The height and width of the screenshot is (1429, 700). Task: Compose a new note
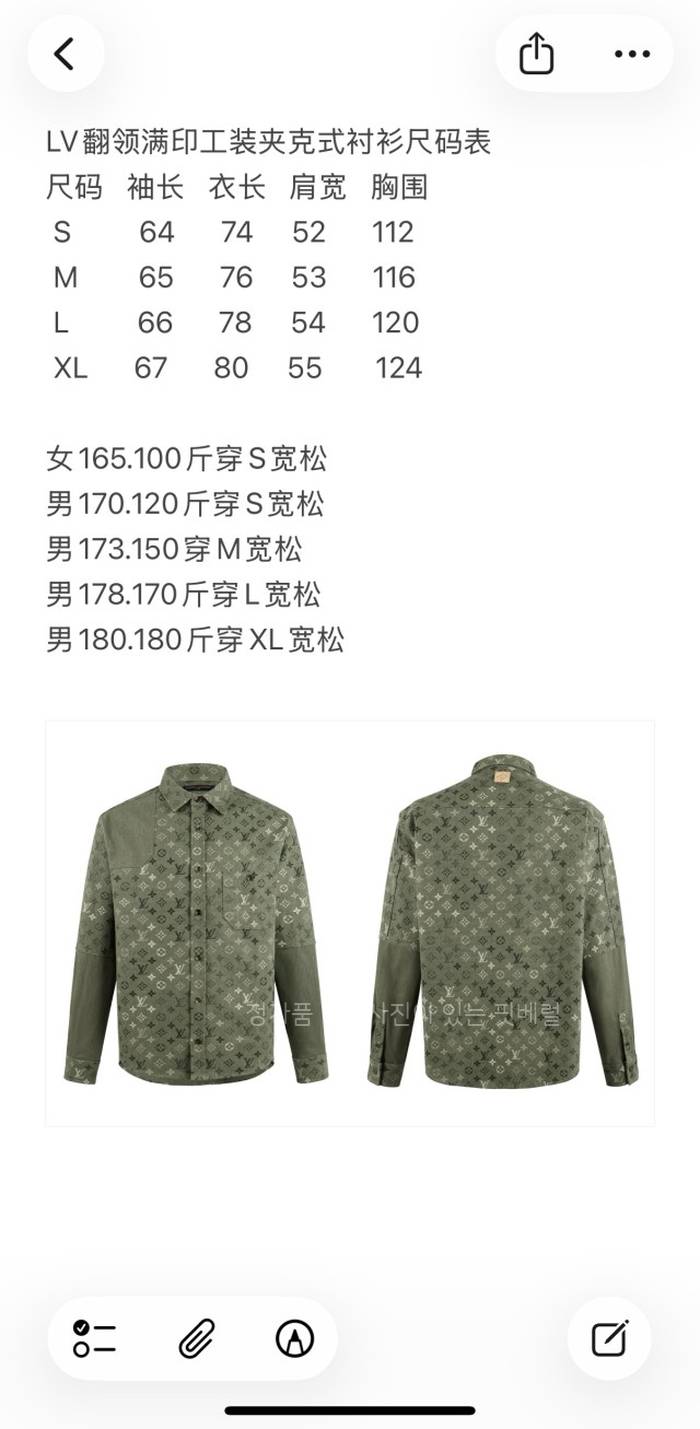[609, 1338]
